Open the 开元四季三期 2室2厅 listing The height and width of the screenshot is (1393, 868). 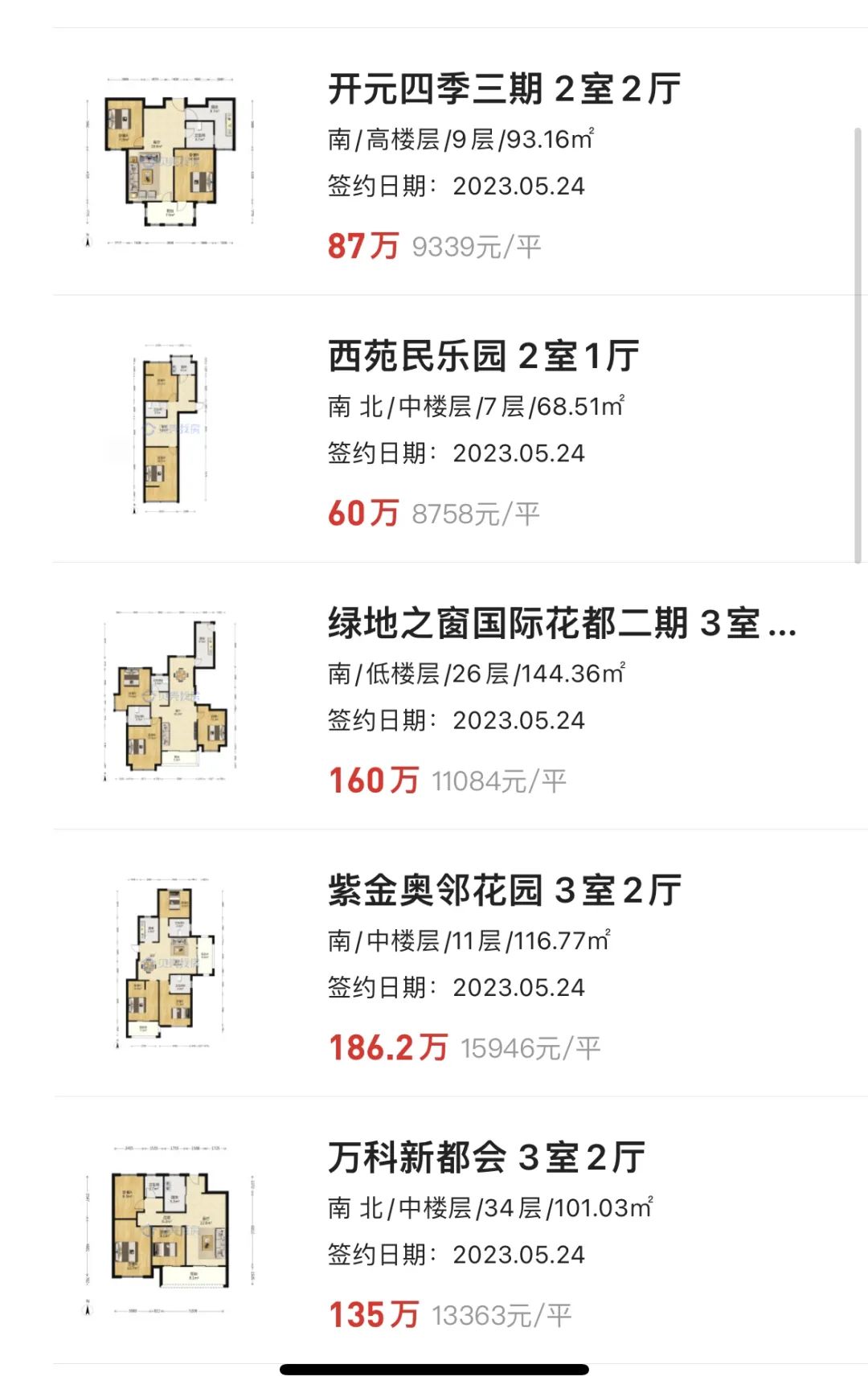point(460,162)
